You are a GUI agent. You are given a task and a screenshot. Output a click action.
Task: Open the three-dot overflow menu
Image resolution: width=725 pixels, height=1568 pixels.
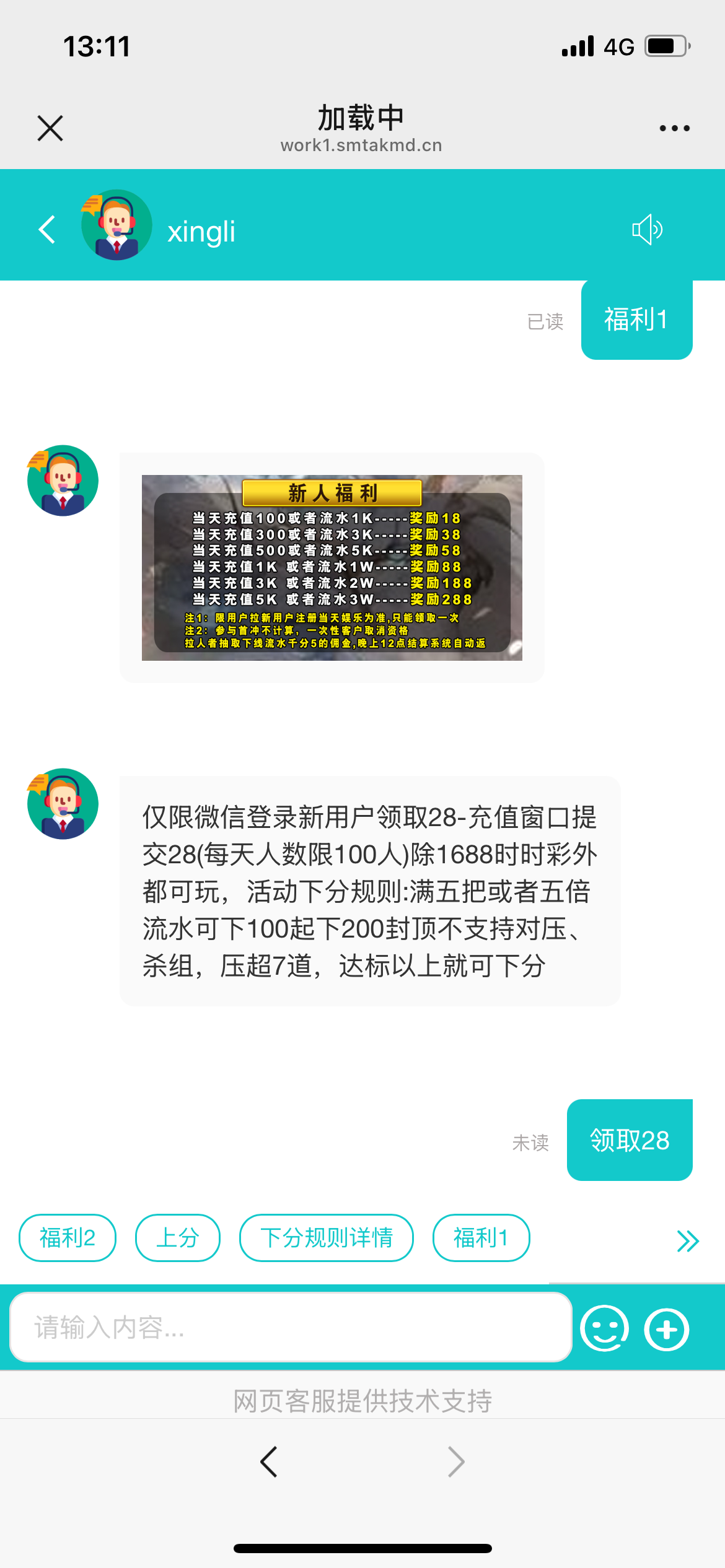tap(674, 128)
